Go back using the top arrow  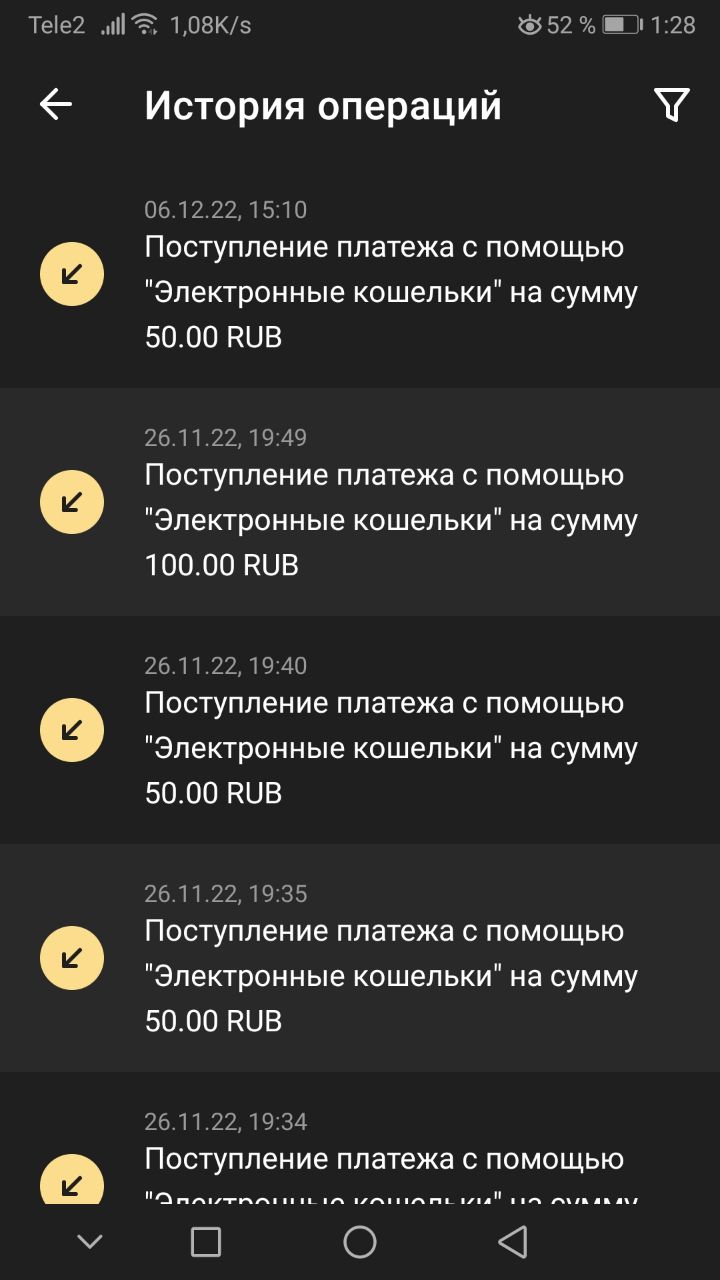click(56, 104)
